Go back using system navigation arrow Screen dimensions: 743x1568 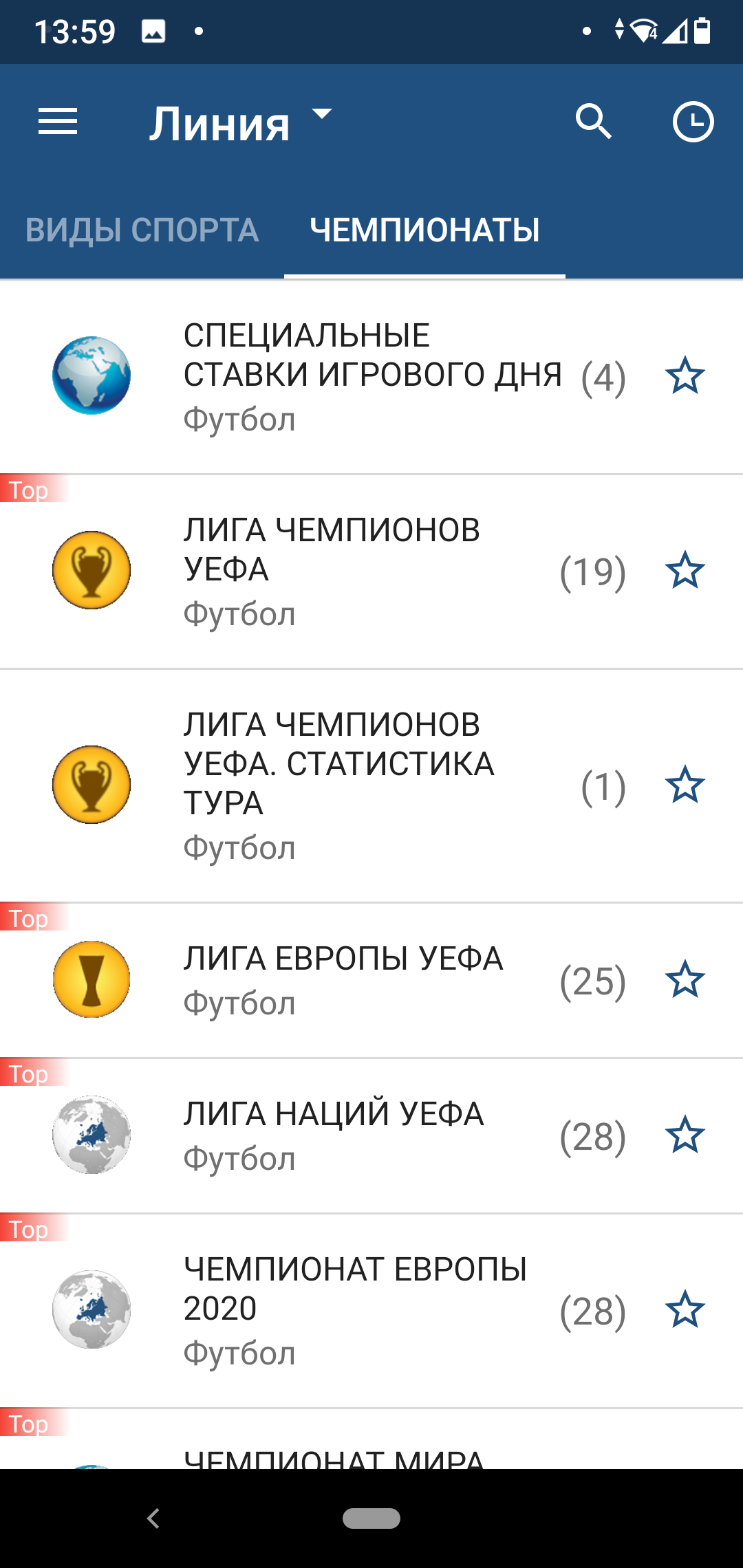[153, 1518]
